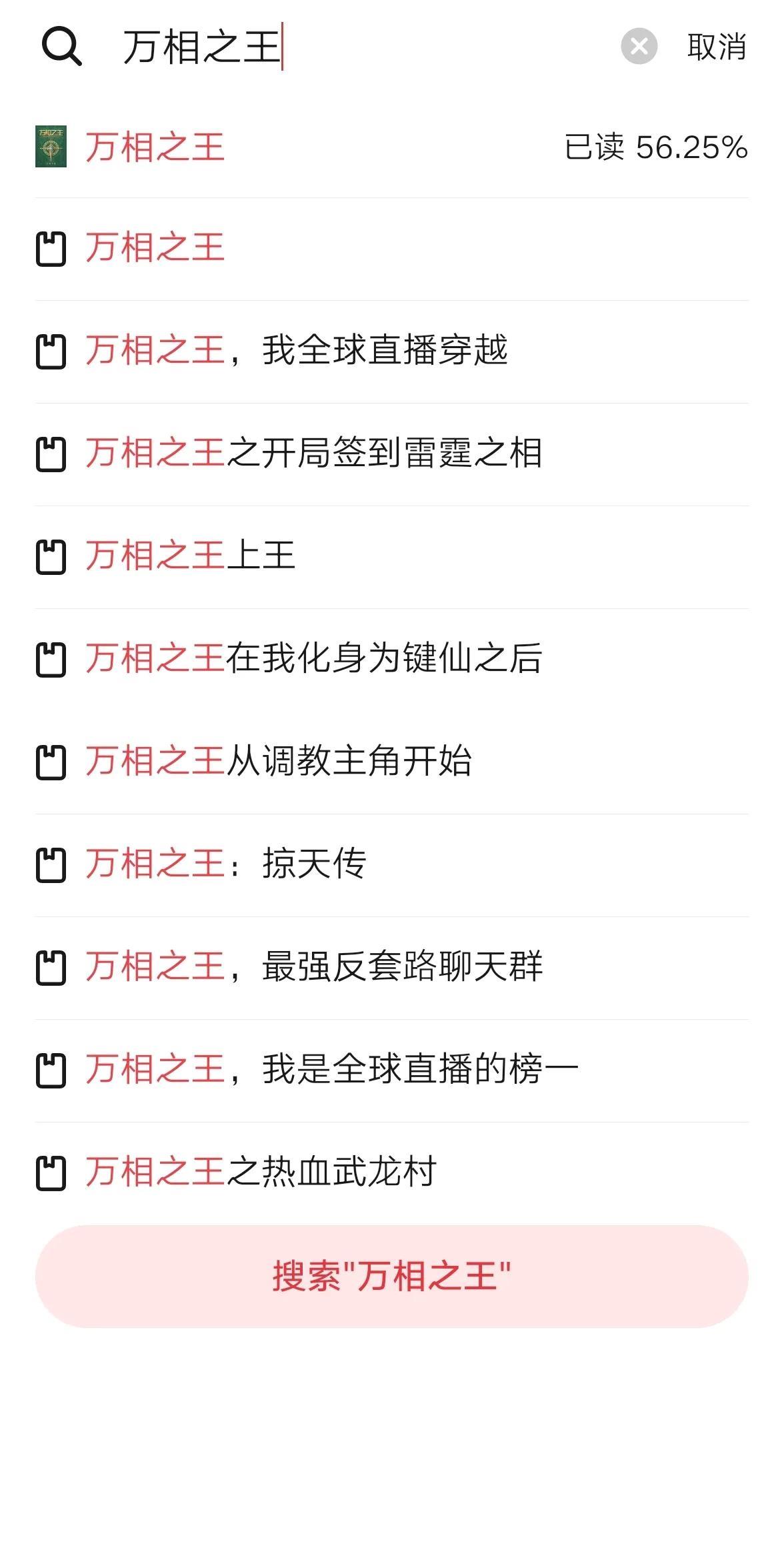
Task: Tap the 搜索"万相之王" button
Action: pyautogui.click(x=392, y=1276)
